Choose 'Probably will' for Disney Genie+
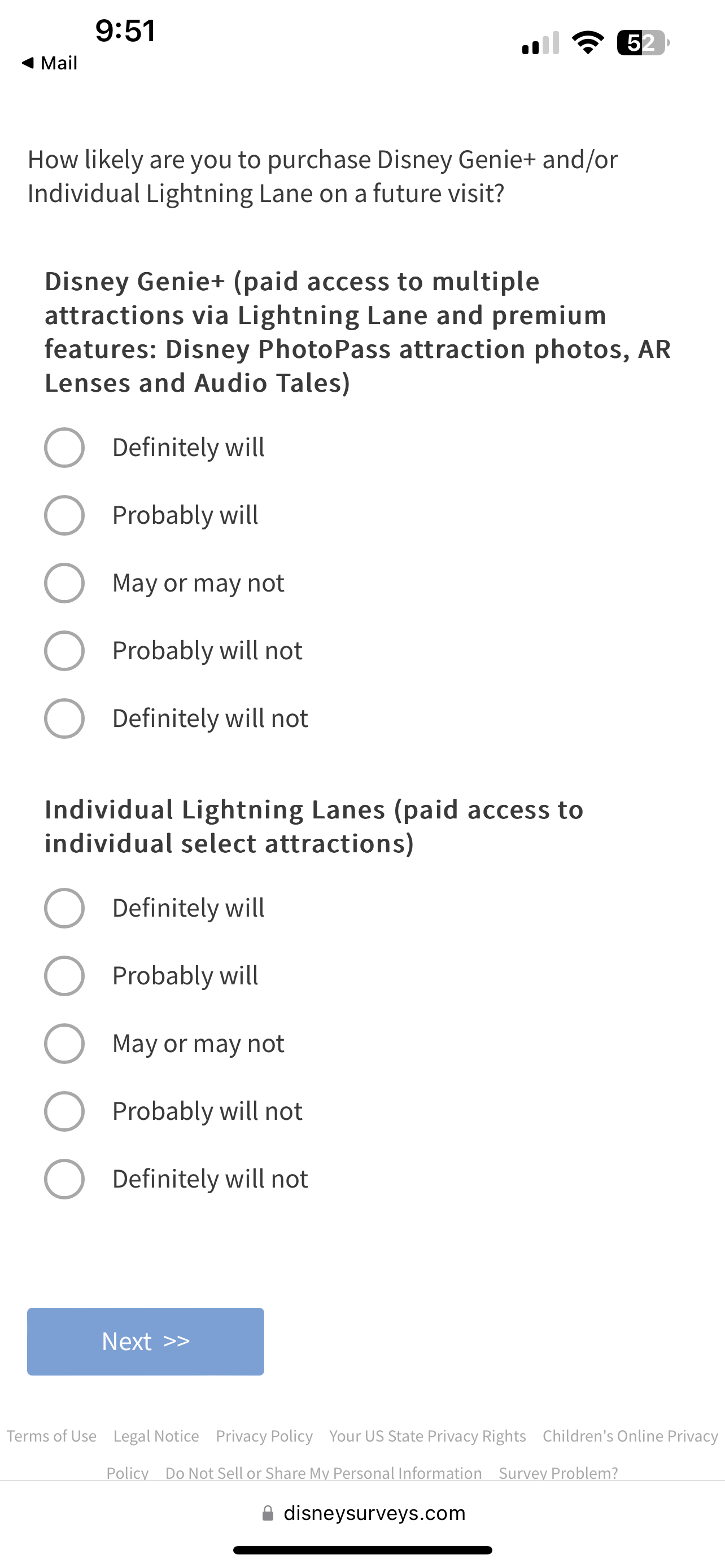 [x=64, y=515]
